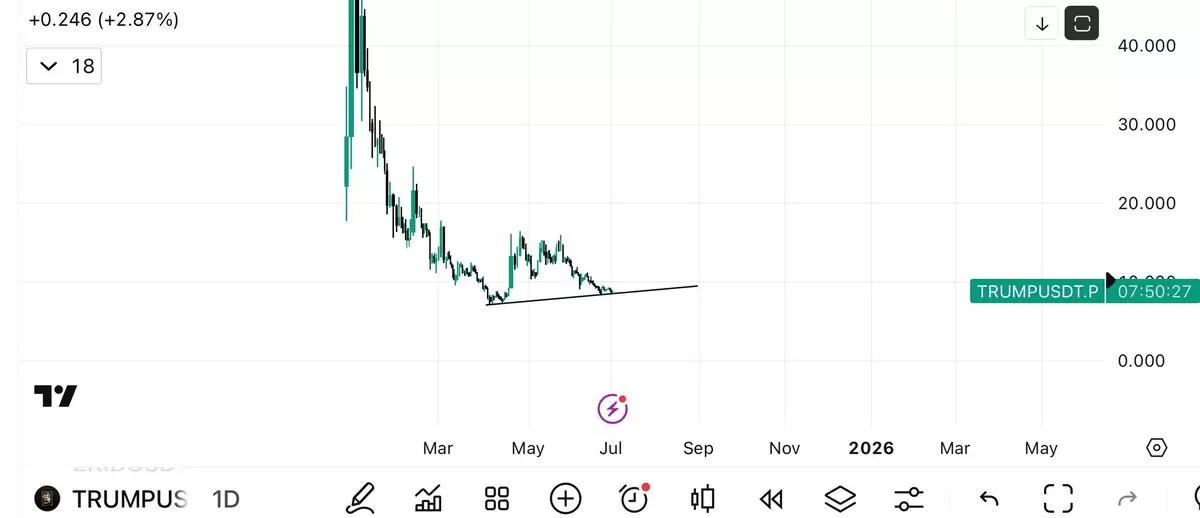
Task: Open the indicators menu
Action: click(x=429, y=498)
